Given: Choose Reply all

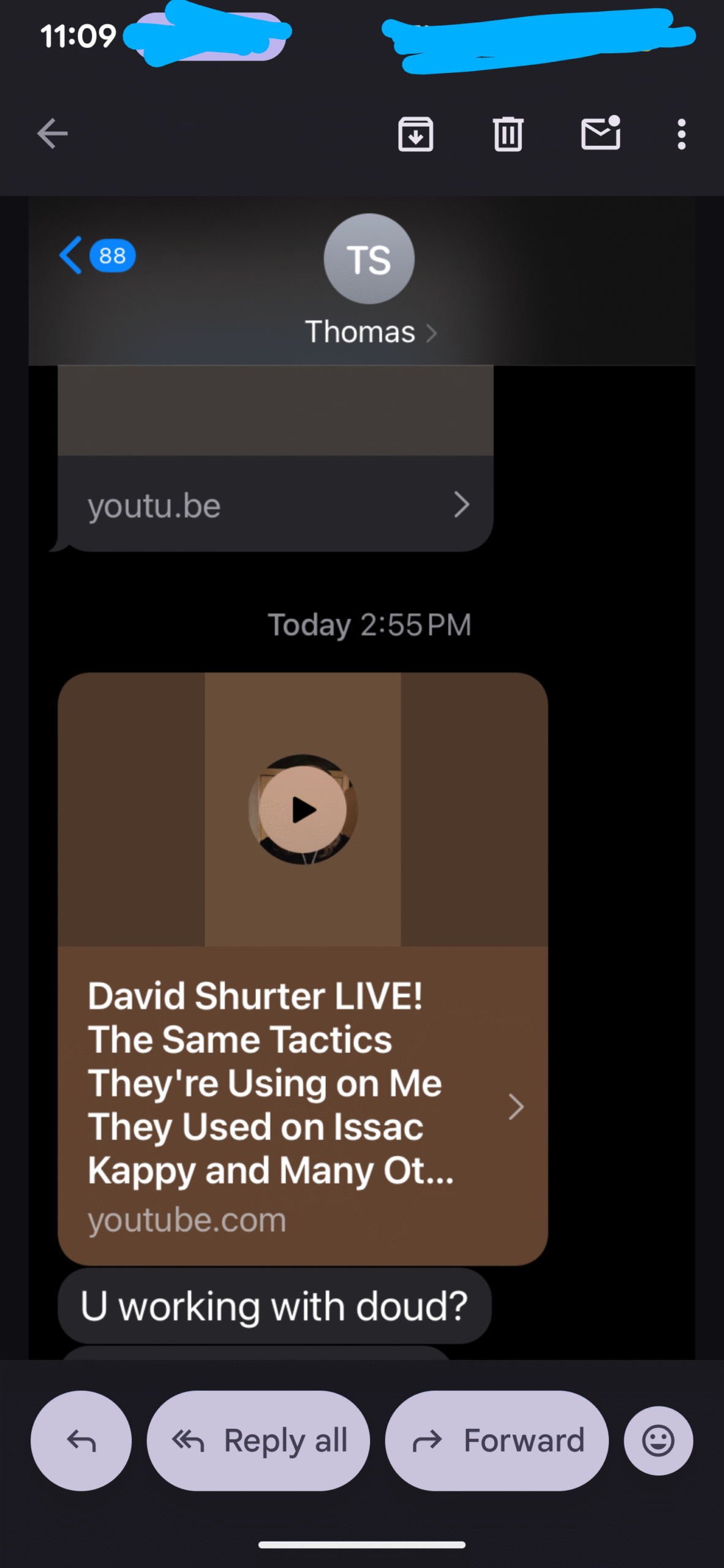Looking at the screenshot, I should [258, 1441].
